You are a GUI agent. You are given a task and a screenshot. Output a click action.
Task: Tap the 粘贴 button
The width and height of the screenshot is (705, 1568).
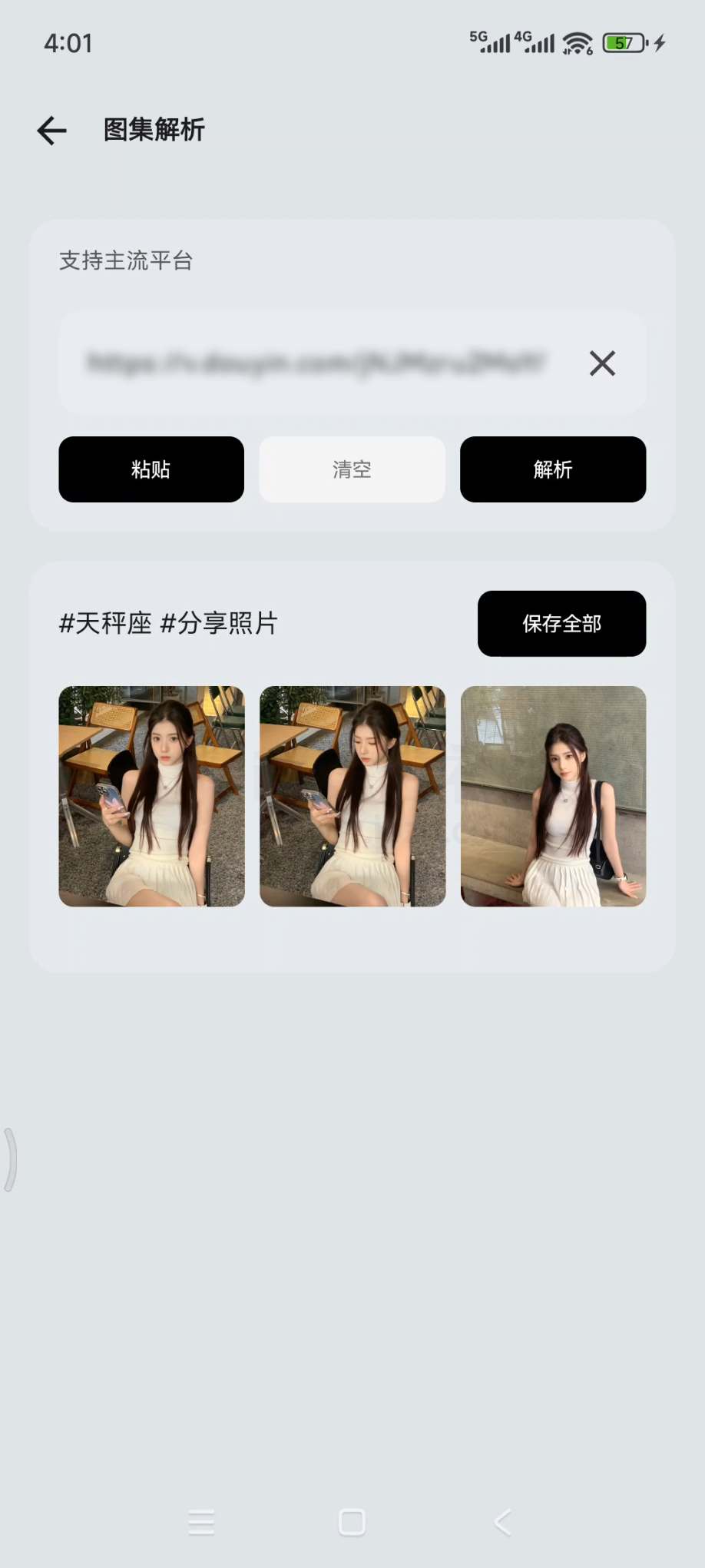coord(151,469)
